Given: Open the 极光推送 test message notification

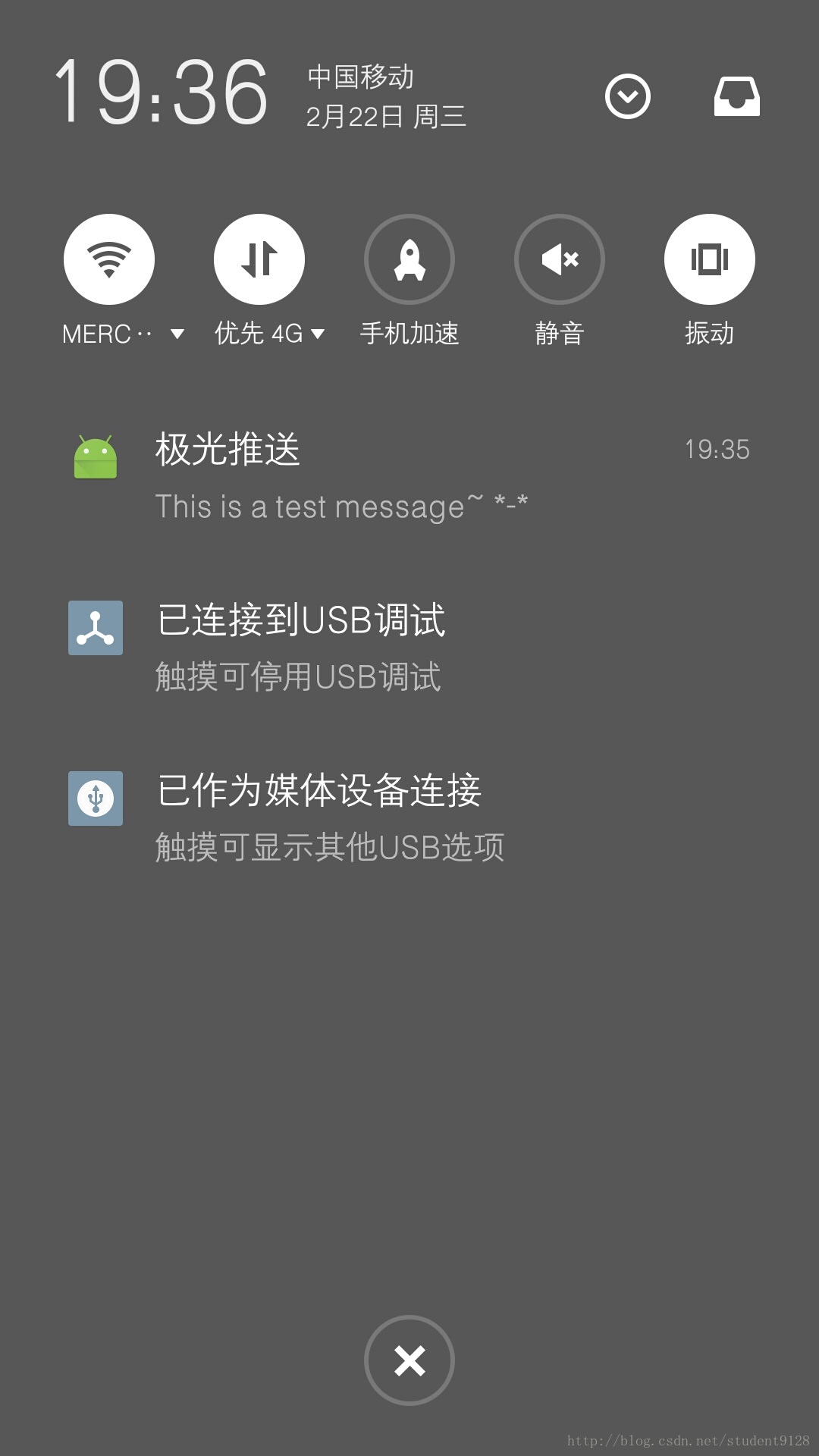Looking at the screenshot, I should click(409, 476).
